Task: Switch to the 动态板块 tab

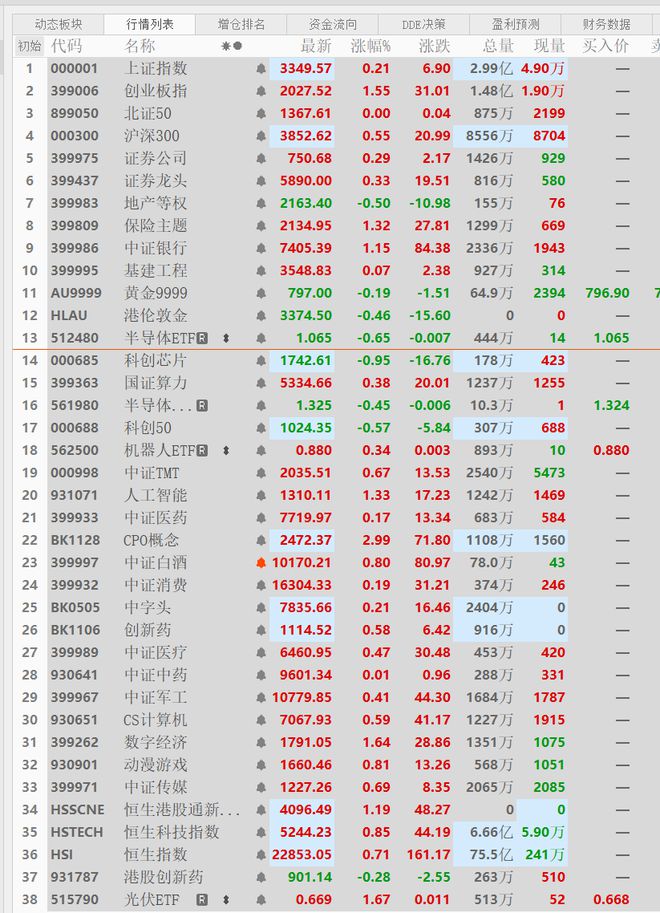Action: pyautogui.click(x=59, y=24)
